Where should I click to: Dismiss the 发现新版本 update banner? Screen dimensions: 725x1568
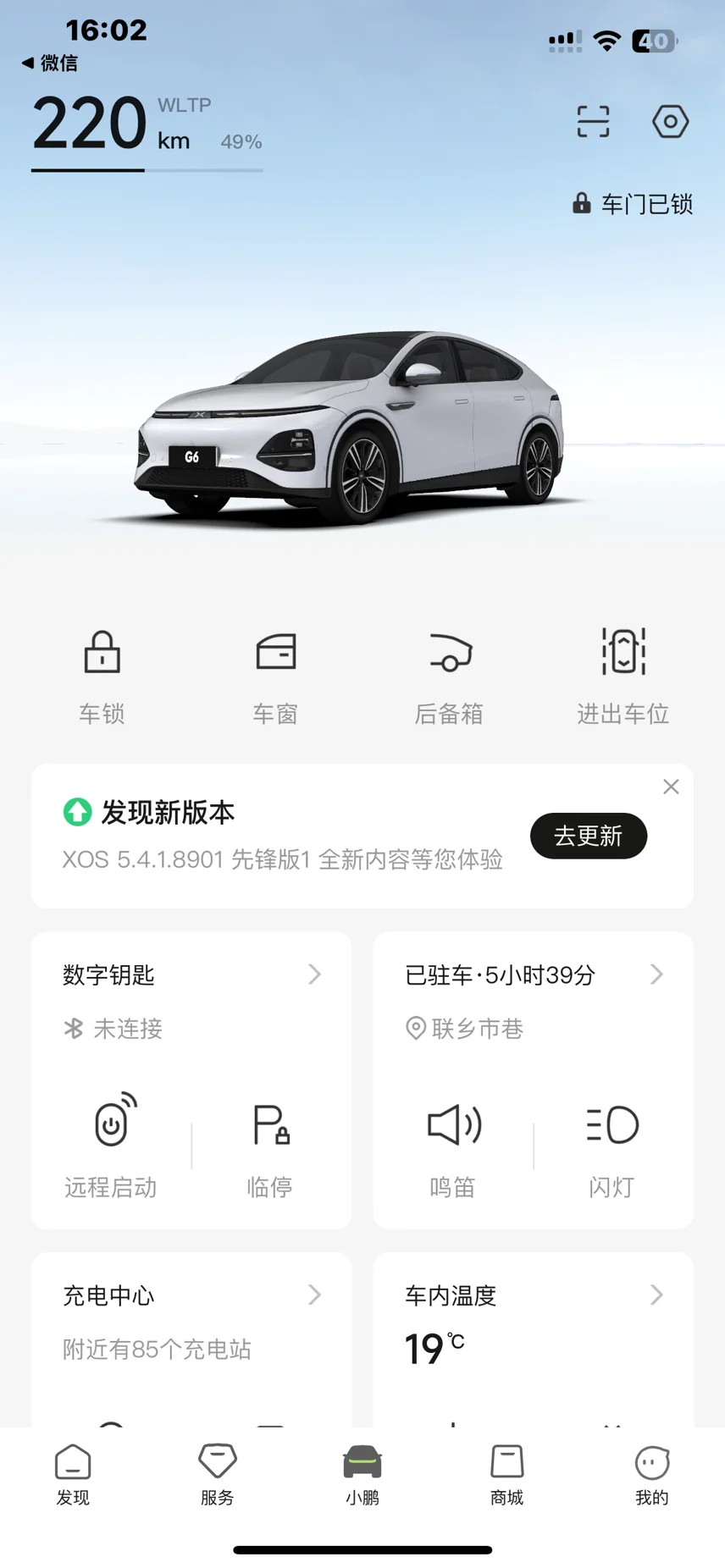(671, 787)
